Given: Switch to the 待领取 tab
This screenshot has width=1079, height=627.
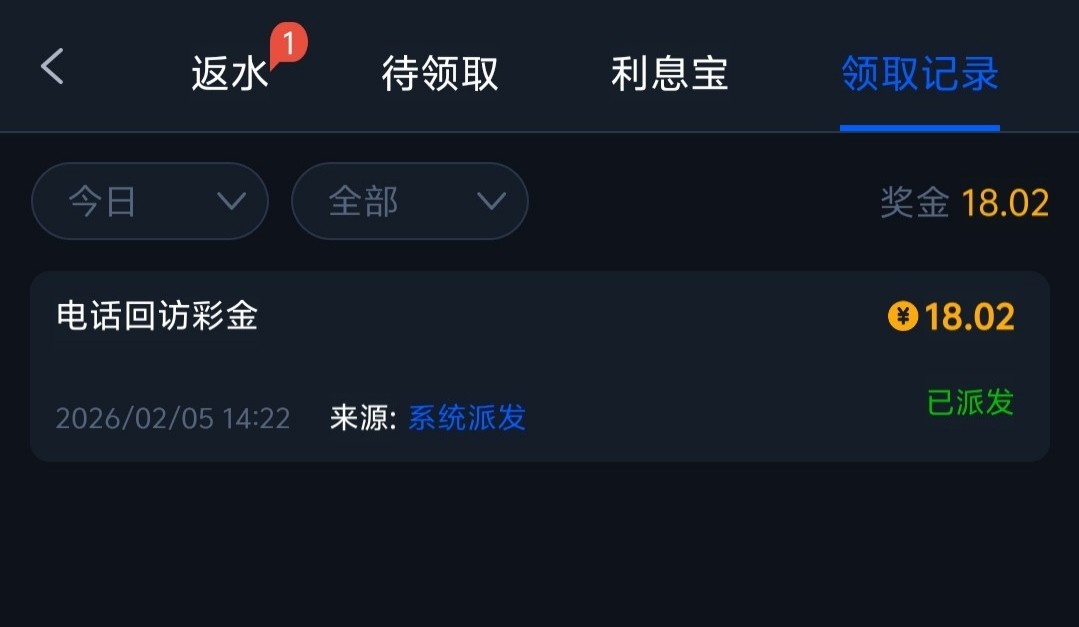Looking at the screenshot, I should click(440, 74).
